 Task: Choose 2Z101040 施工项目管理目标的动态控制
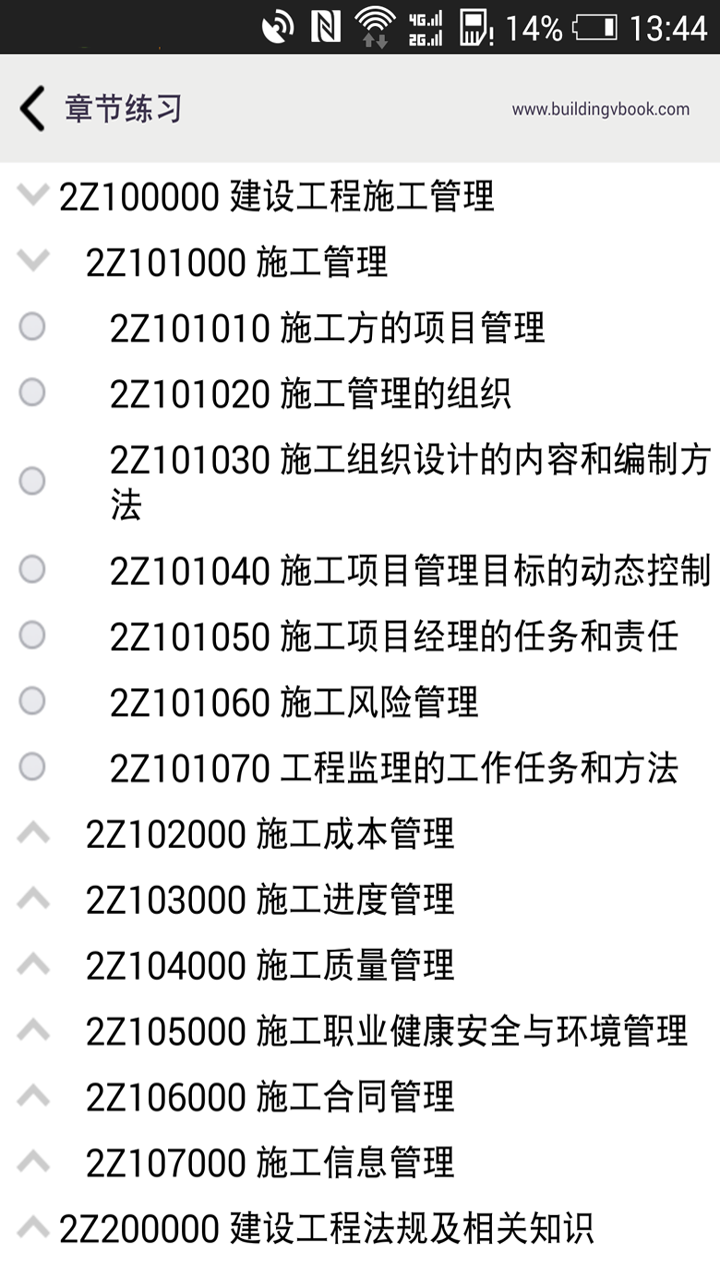point(409,570)
